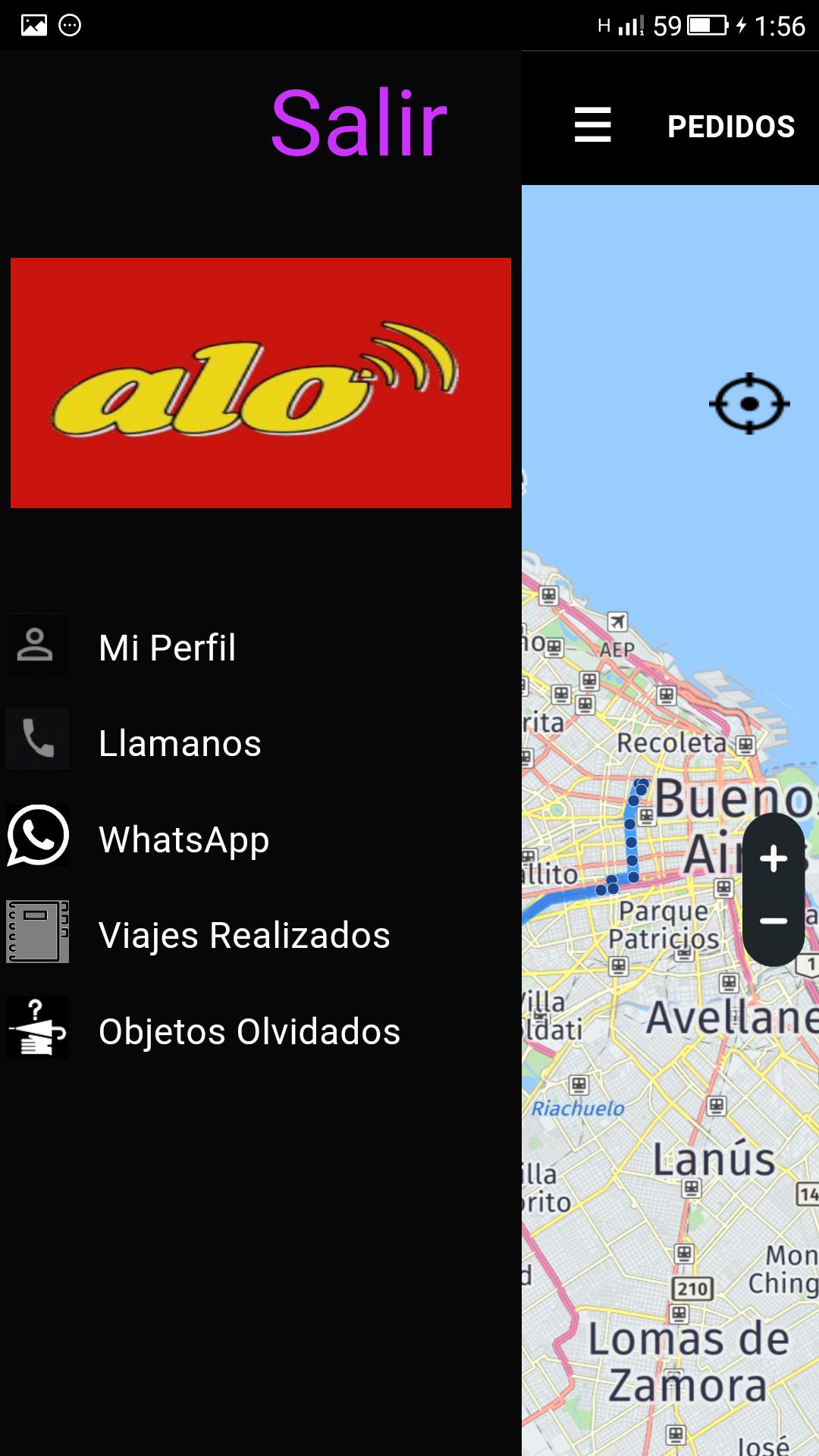Zoom out of the map
819x1456 pixels.
[x=773, y=921]
